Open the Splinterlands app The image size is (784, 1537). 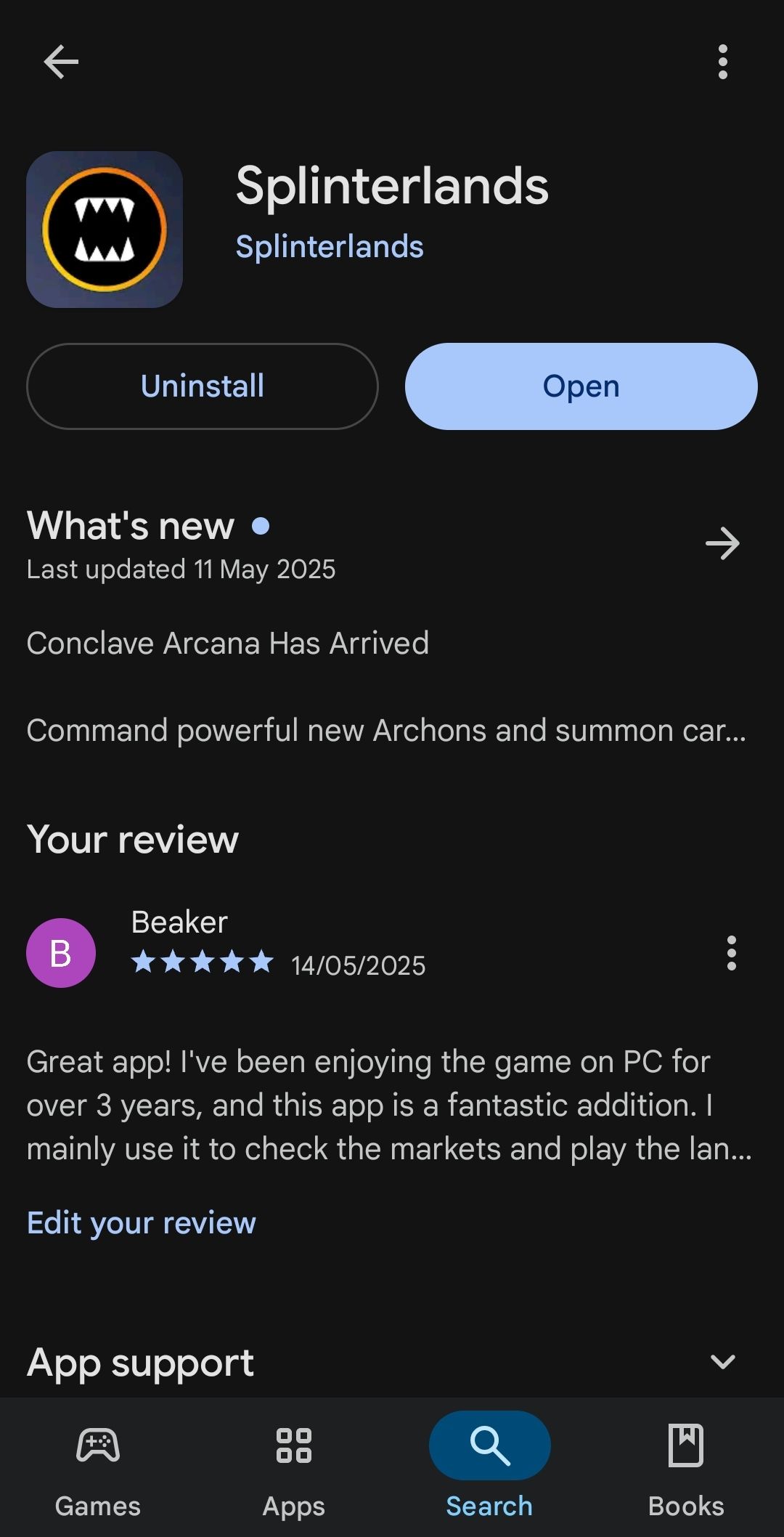581,386
